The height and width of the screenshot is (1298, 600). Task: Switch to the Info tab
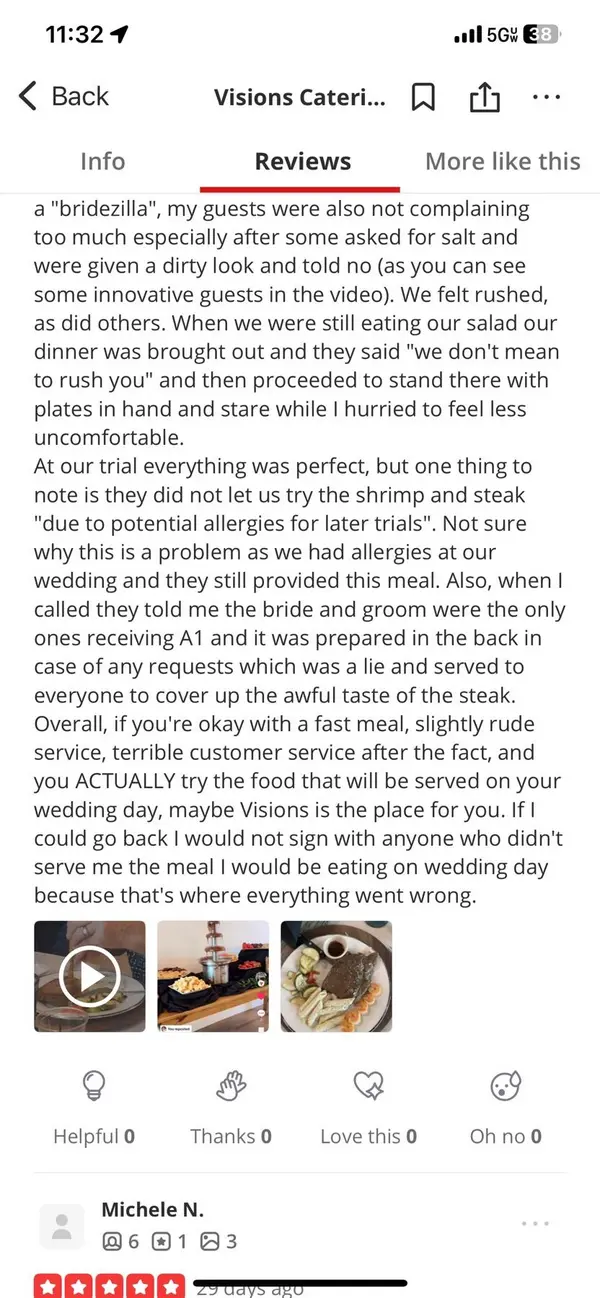click(102, 161)
